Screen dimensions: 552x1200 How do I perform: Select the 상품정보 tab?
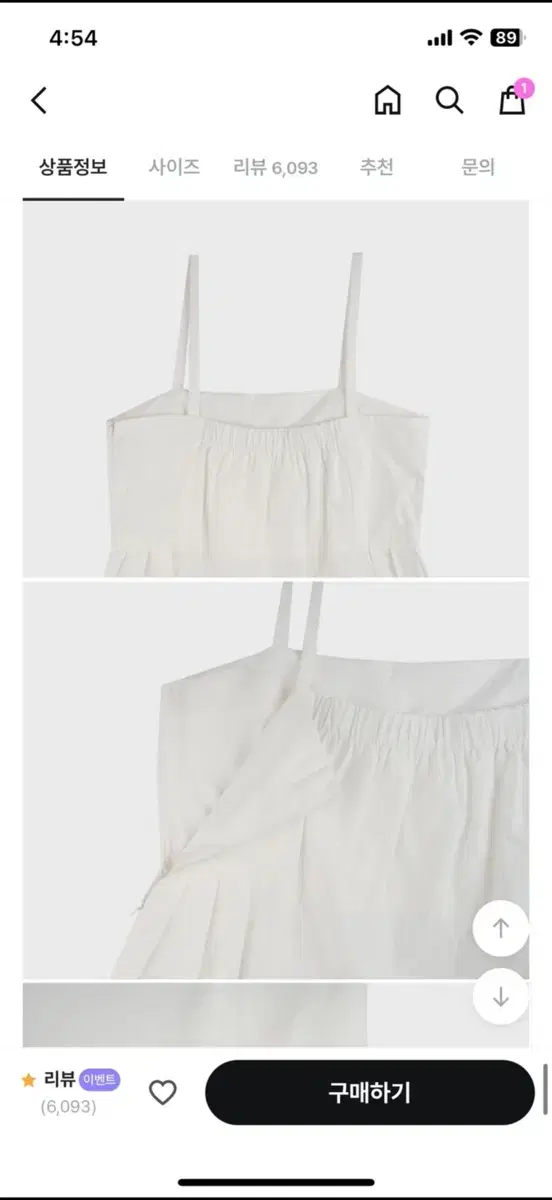point(73,167)
